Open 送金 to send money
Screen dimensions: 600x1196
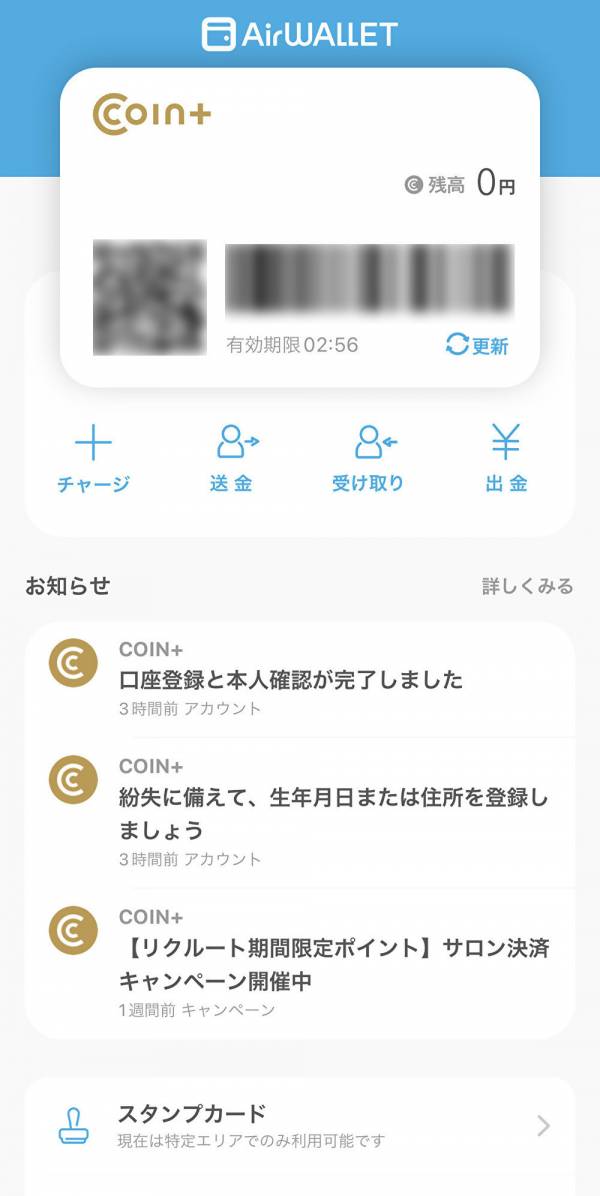pos(232,459)
